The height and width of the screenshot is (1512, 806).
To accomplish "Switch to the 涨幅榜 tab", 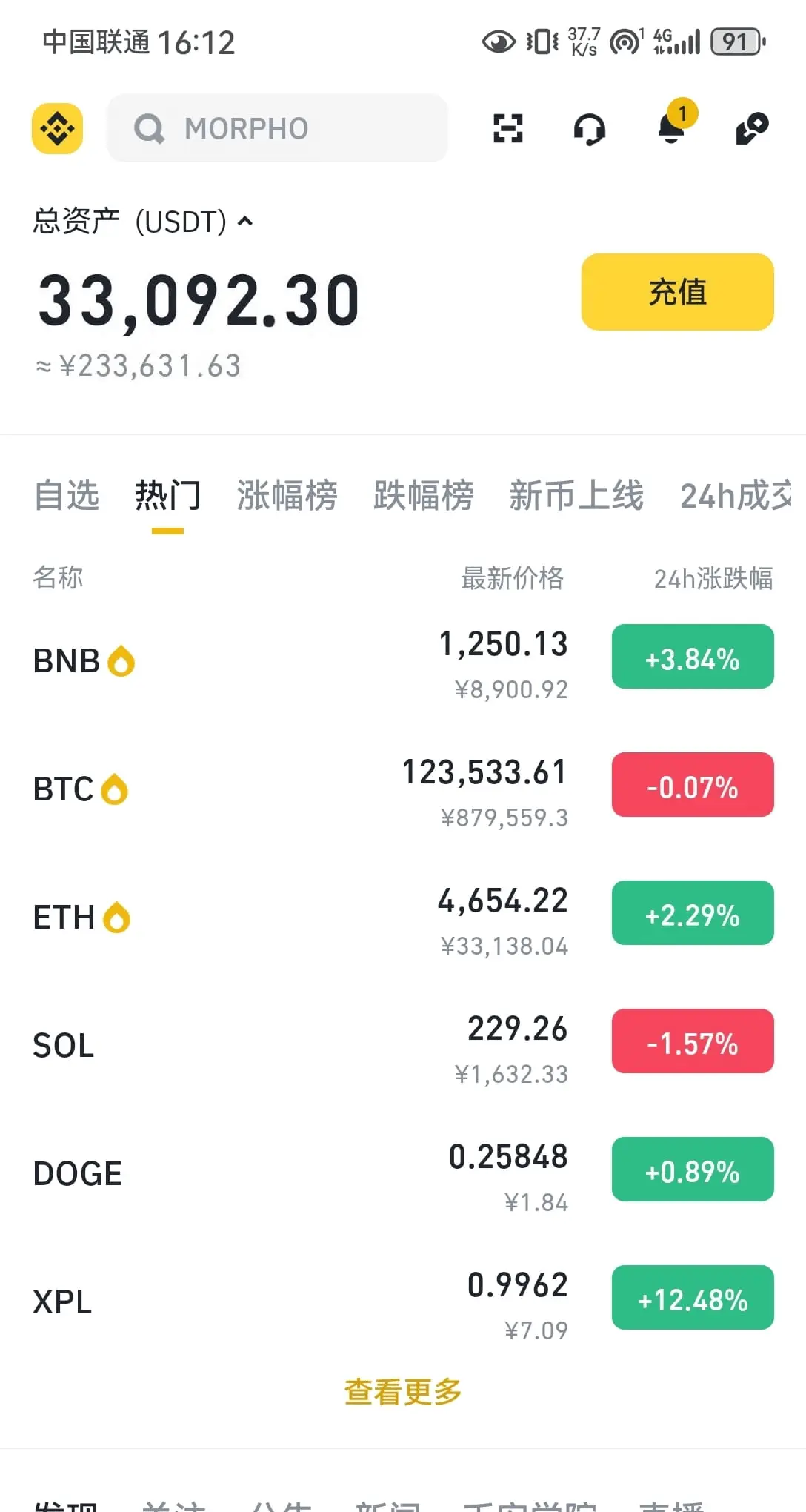I will point(287,496).
